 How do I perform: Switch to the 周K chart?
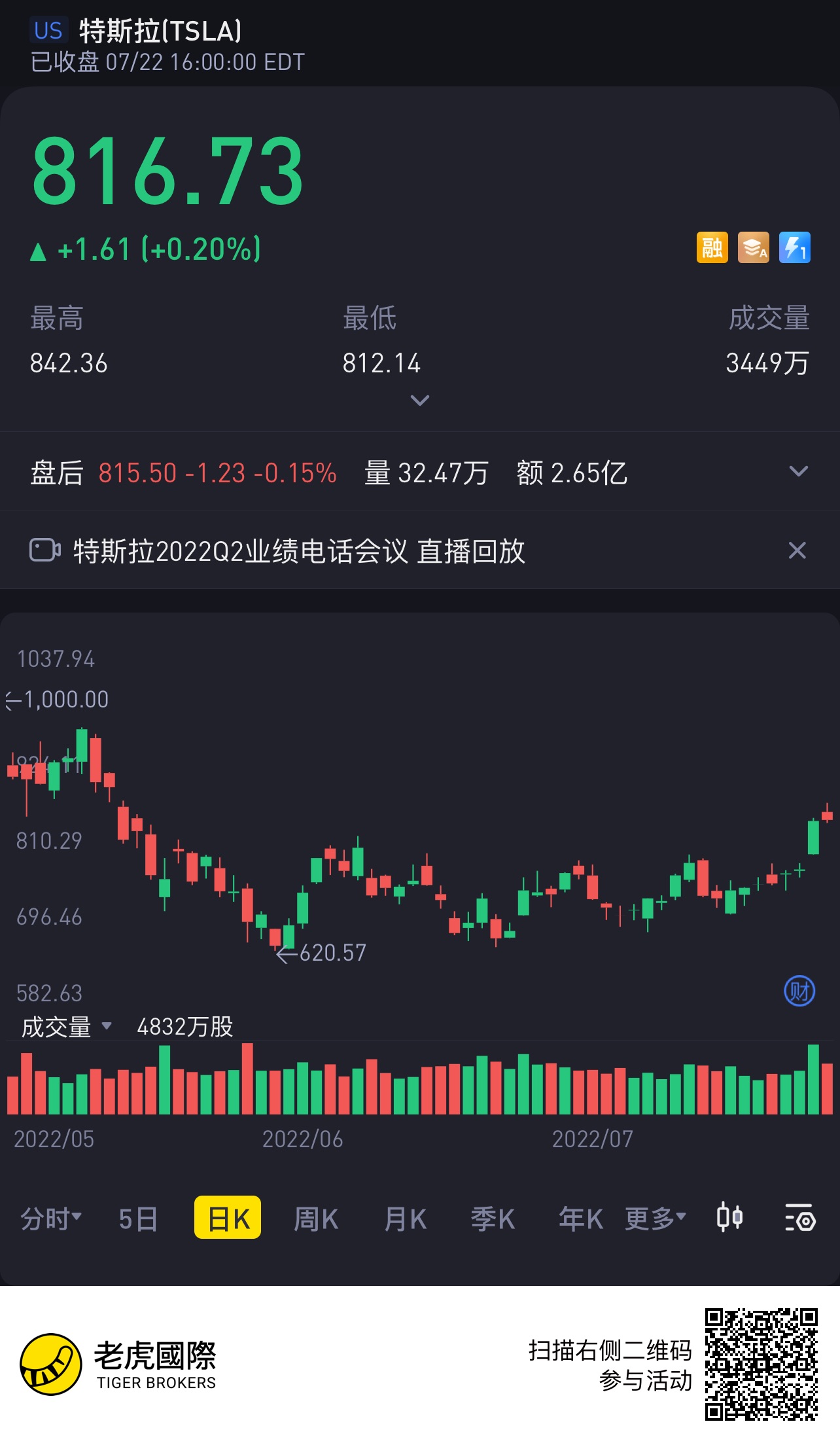pos(316,1219)
